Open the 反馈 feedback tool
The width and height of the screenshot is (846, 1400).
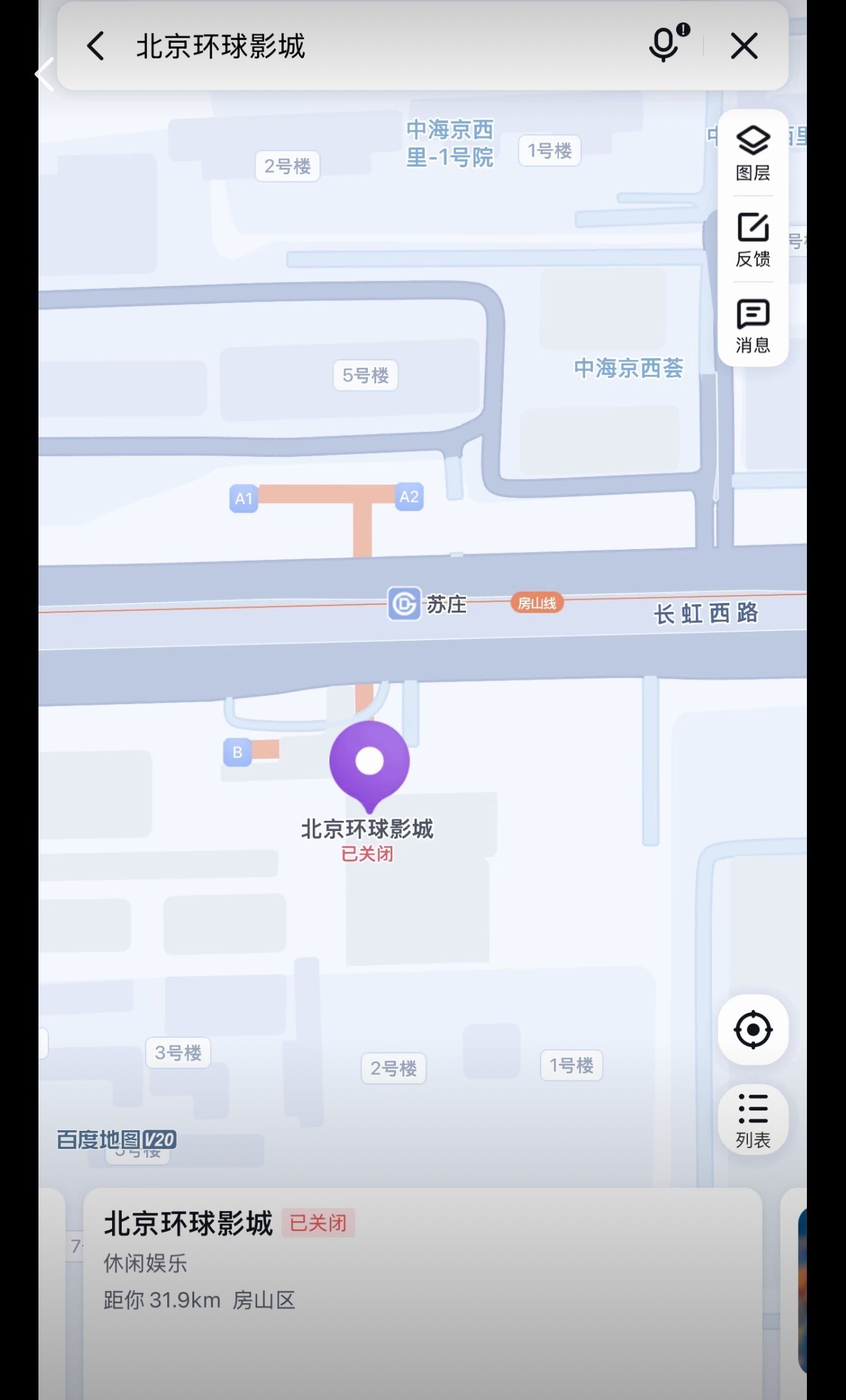pos(753,237)
